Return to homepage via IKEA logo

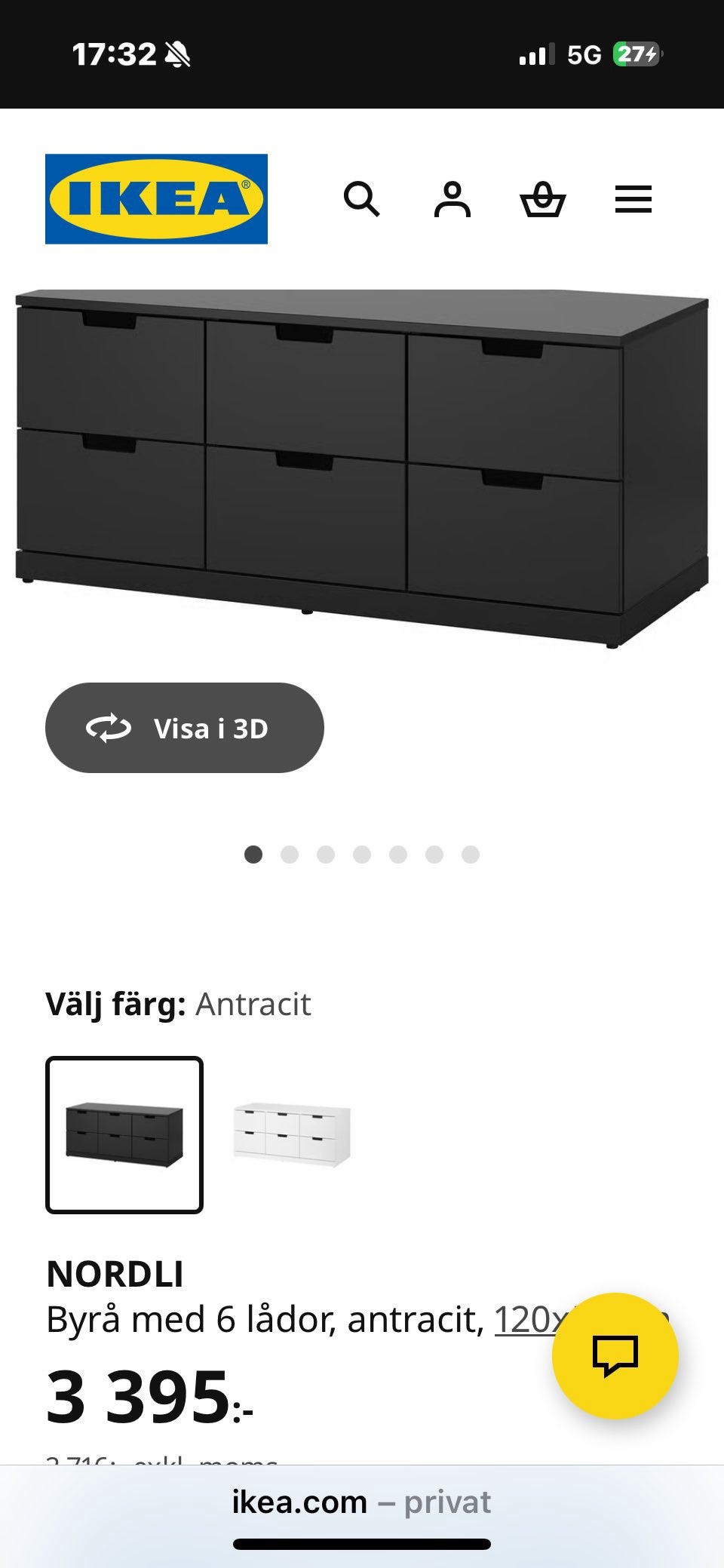(x=156, y=198)
